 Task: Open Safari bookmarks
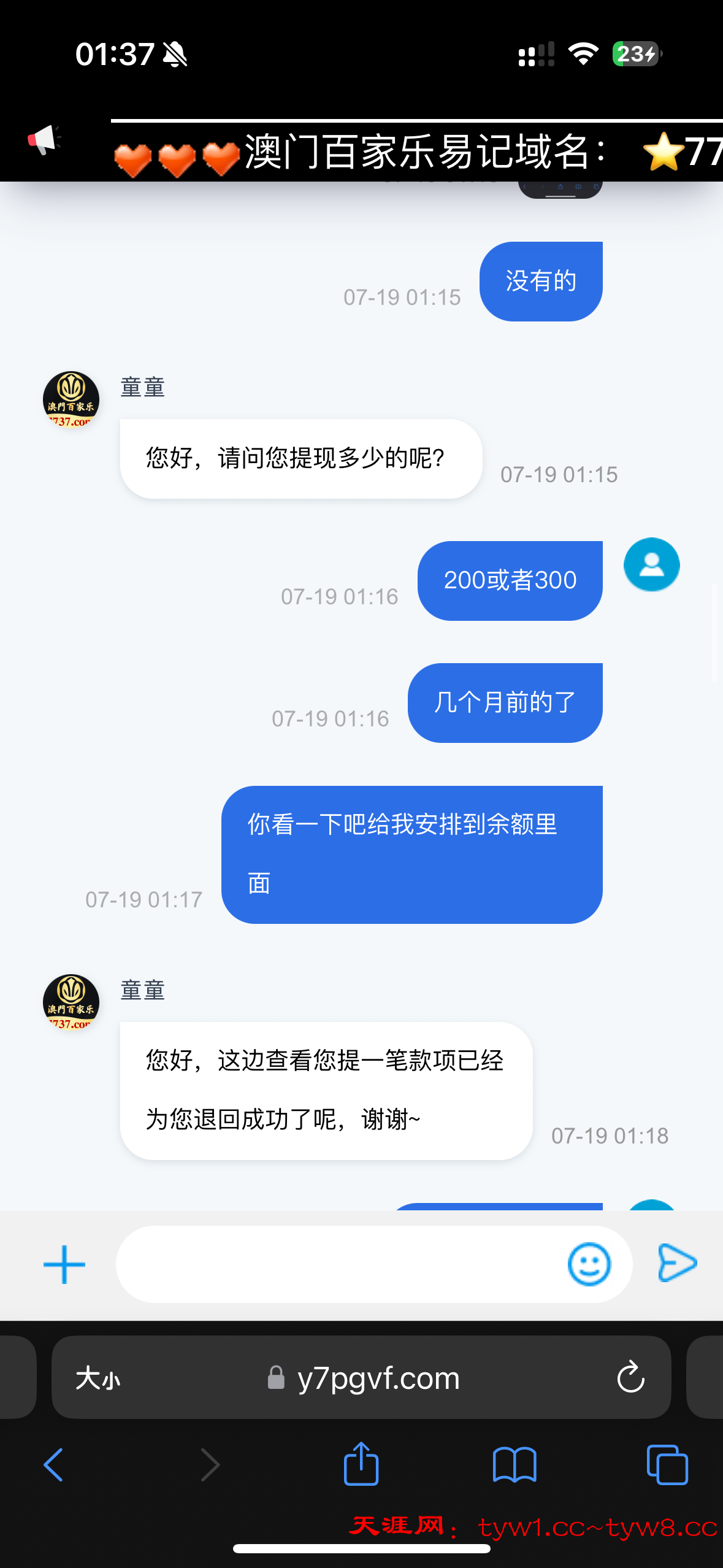tap(515, 1465)
